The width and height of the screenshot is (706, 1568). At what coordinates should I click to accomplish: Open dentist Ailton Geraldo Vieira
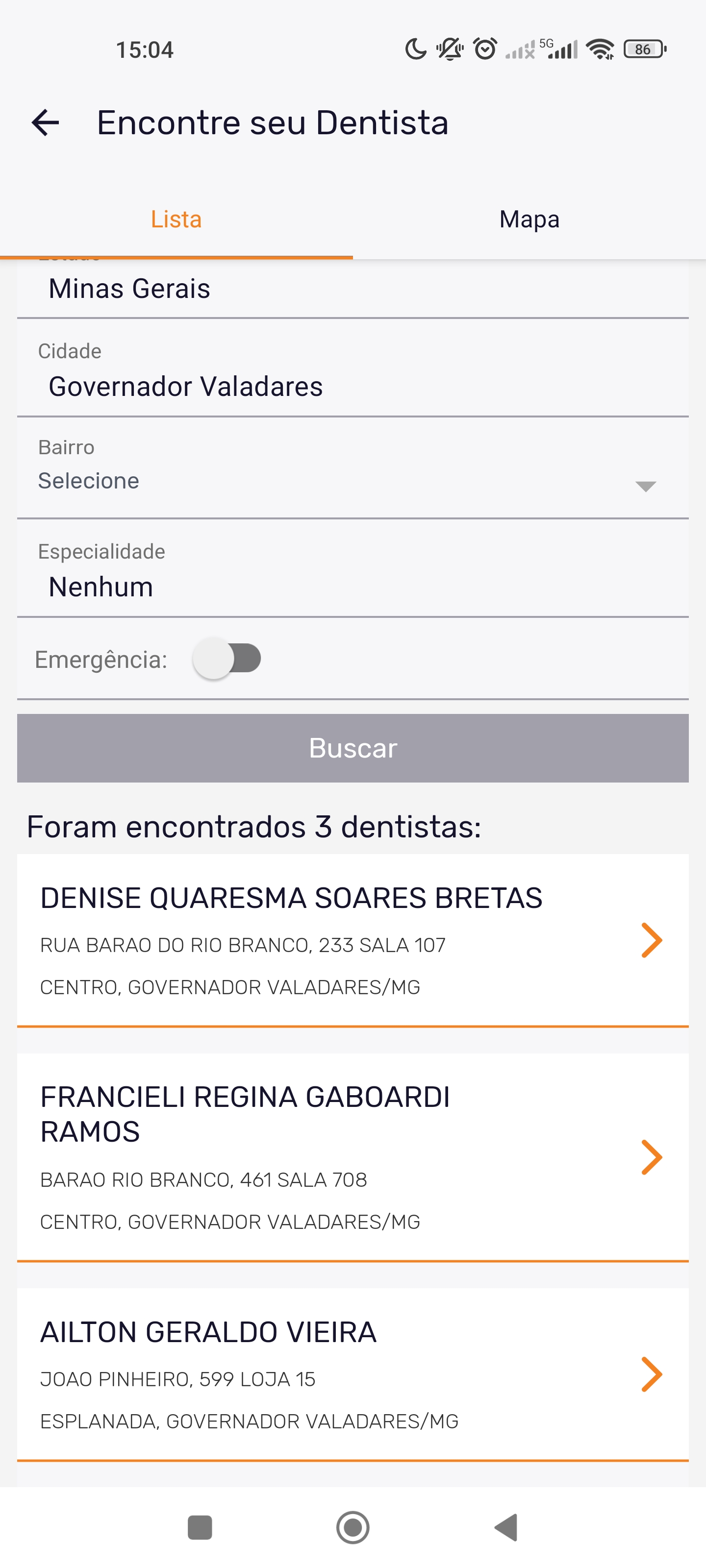click(352, 1374)
